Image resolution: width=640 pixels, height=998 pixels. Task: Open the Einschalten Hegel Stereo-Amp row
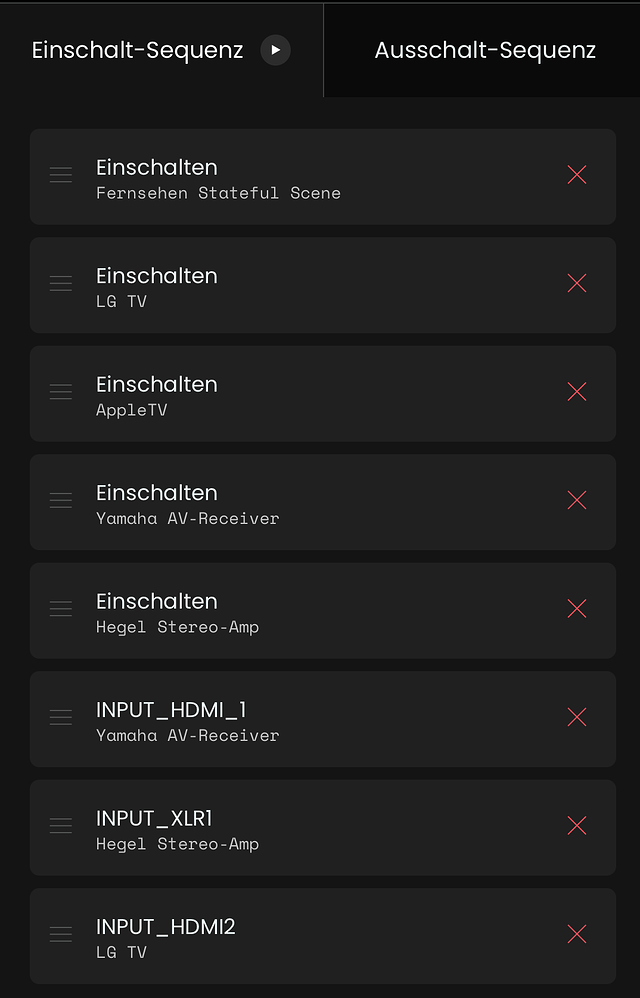click(300, 611)
